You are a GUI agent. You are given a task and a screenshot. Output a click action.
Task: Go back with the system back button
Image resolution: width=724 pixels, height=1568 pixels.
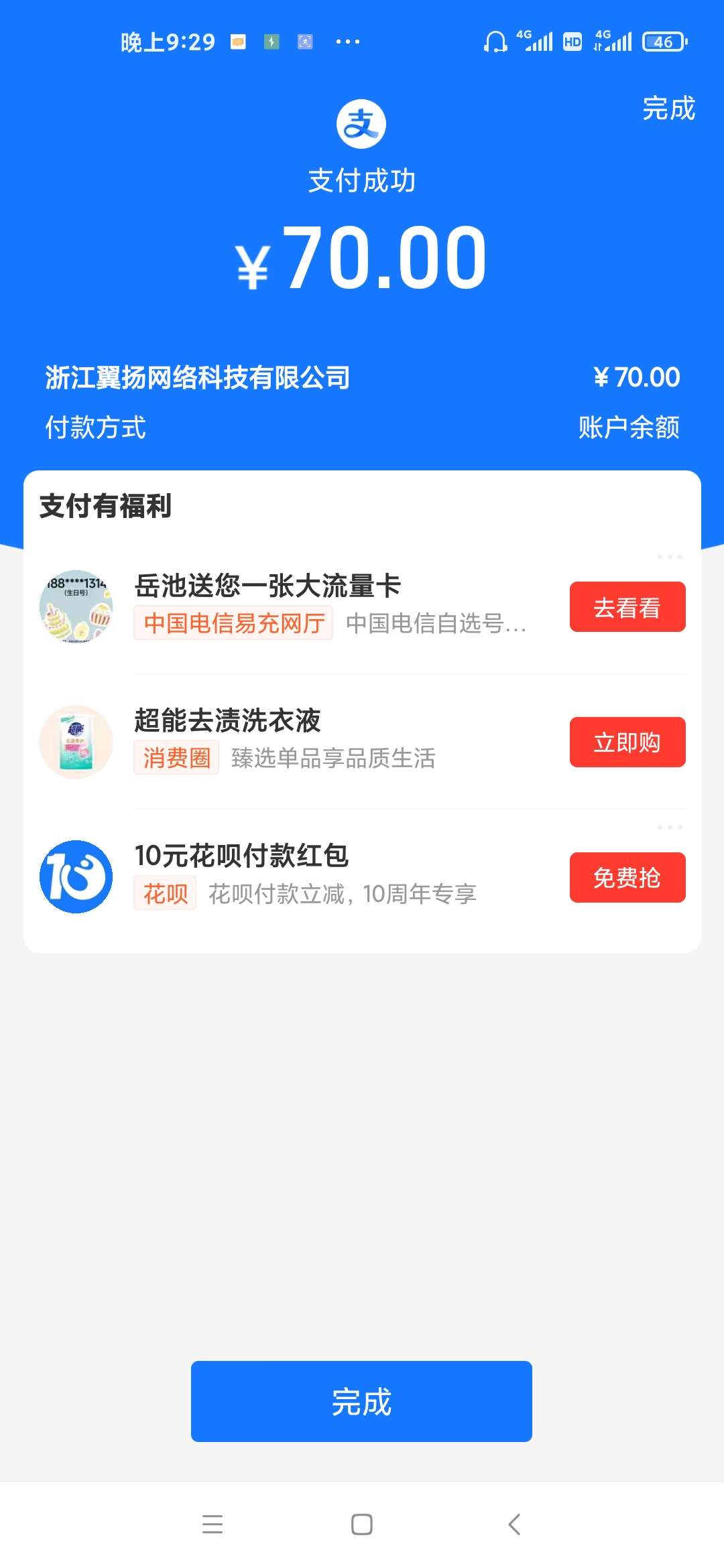click(x=514, y=1524)
